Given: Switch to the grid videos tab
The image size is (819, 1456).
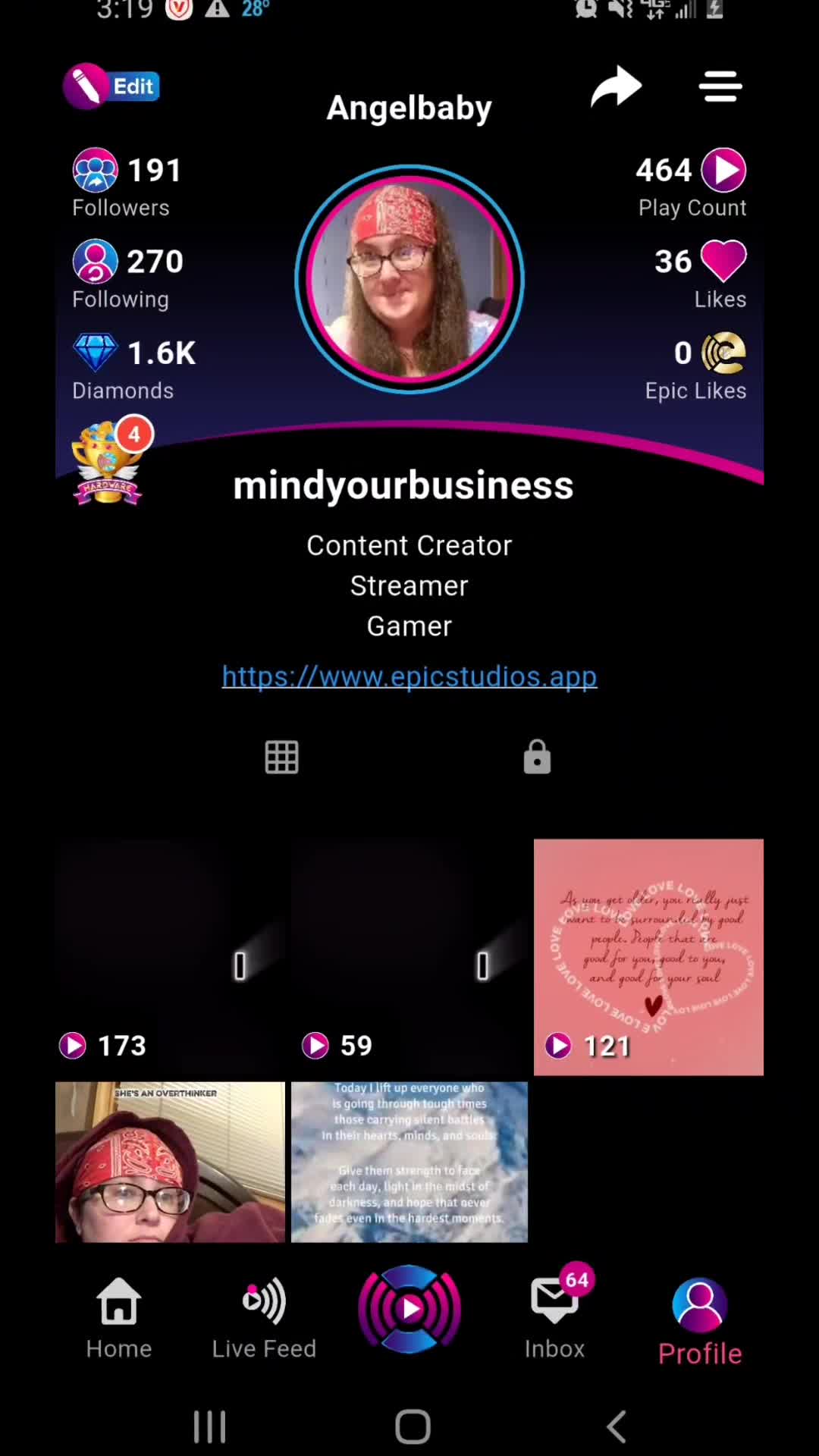Looking at the screenshot, I should [282, 757].
